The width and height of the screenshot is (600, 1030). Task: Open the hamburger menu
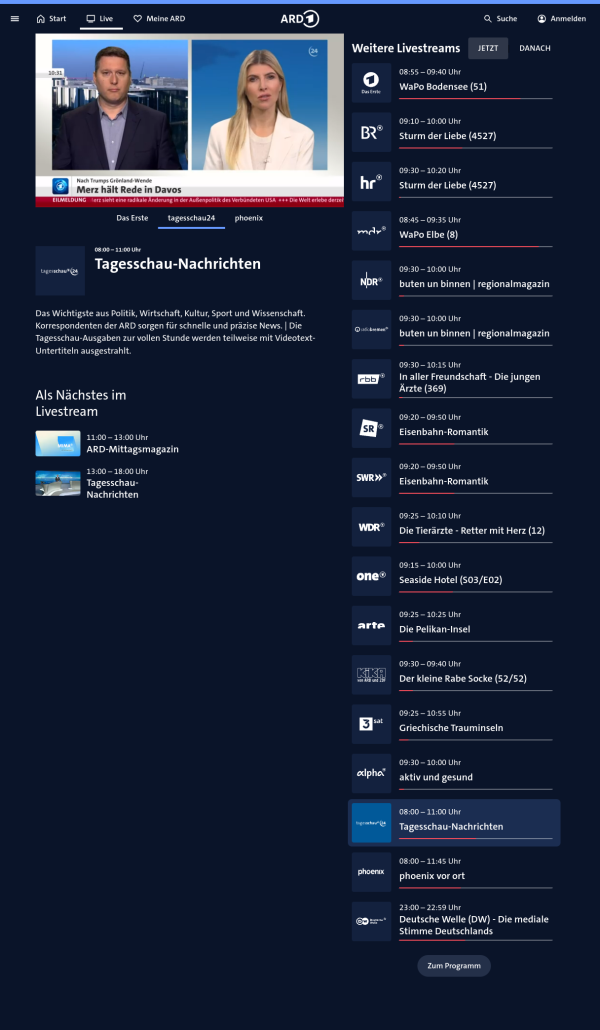(14, 18)
